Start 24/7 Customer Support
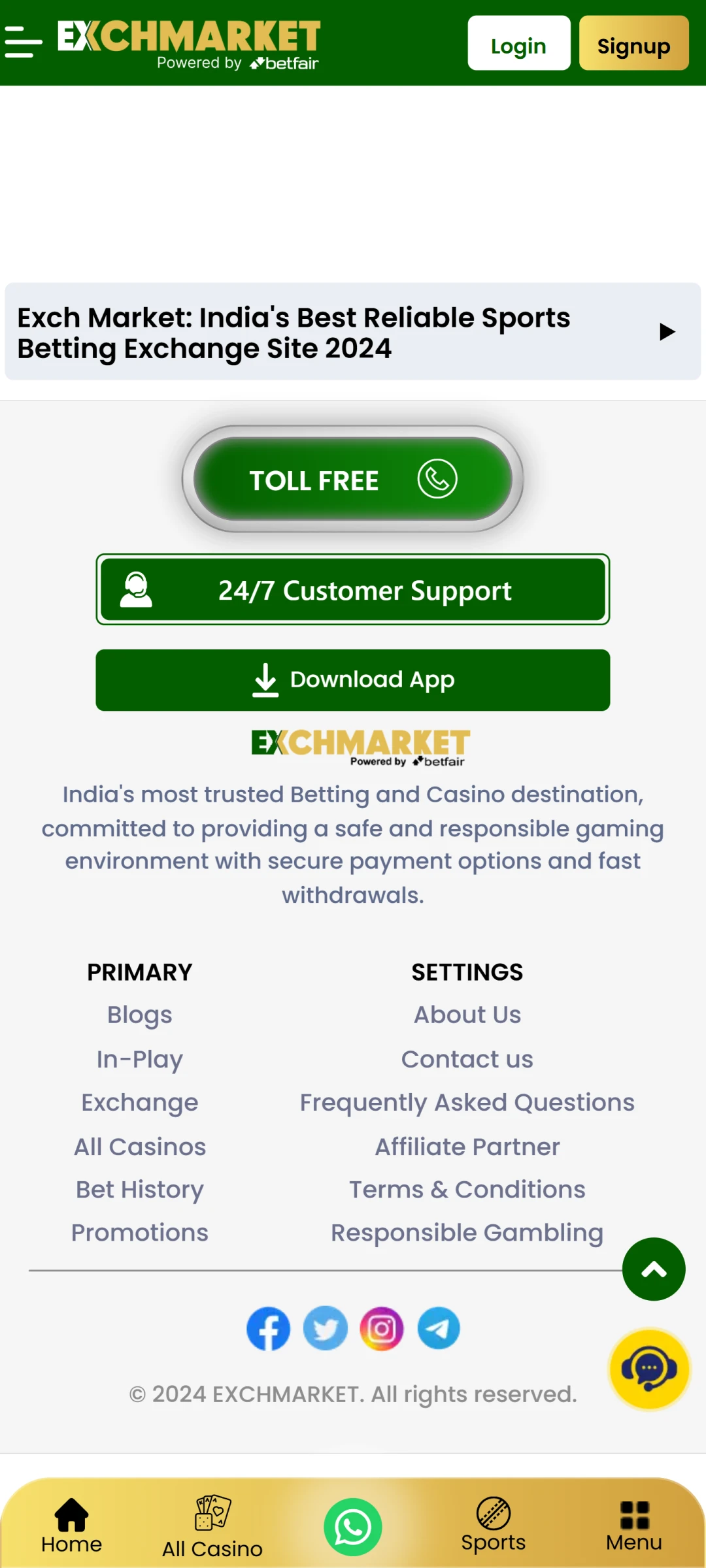This screenshot has width=706, height=1568. click(x=353, y=590)
